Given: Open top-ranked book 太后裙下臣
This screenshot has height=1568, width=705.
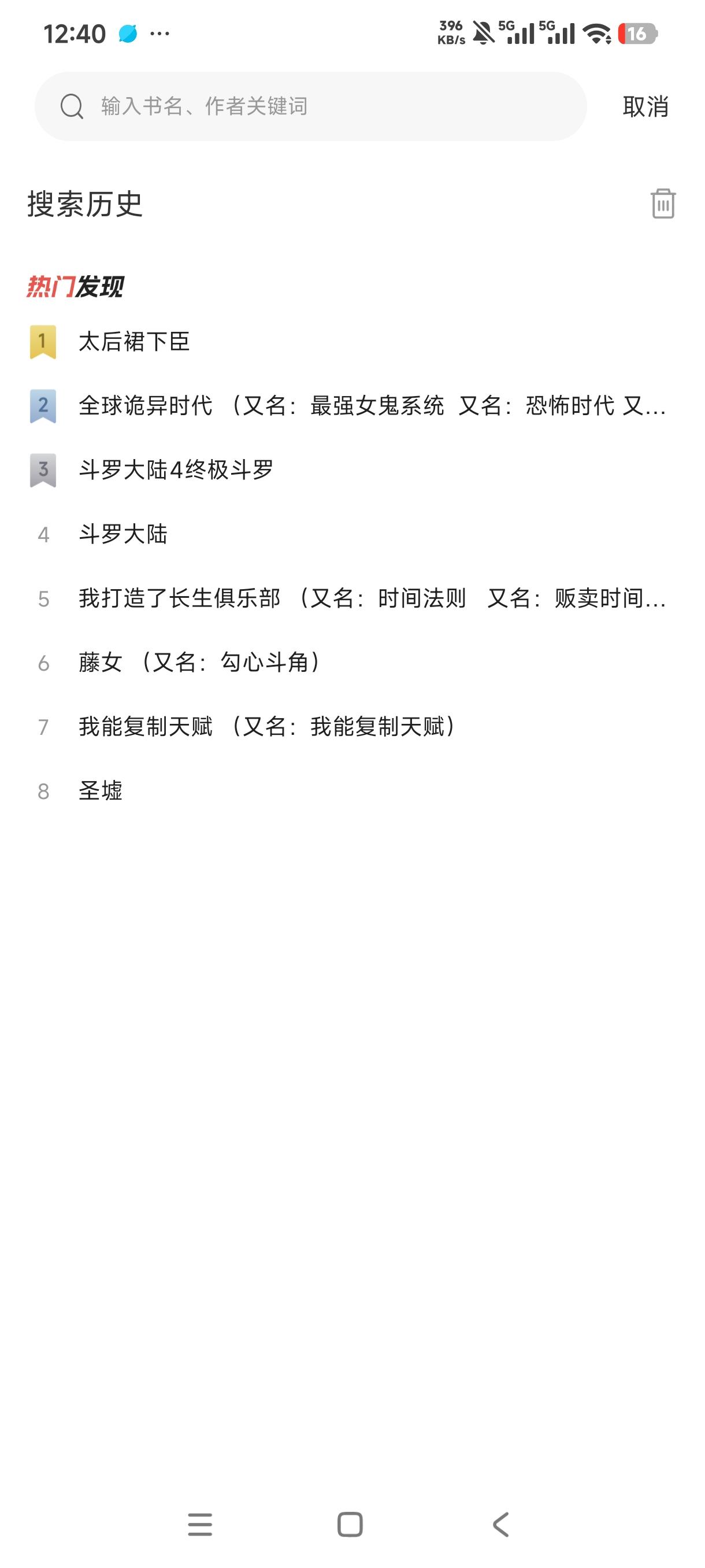Looking at the screenshot, I should pyautogui.click(x=135, y=342).
